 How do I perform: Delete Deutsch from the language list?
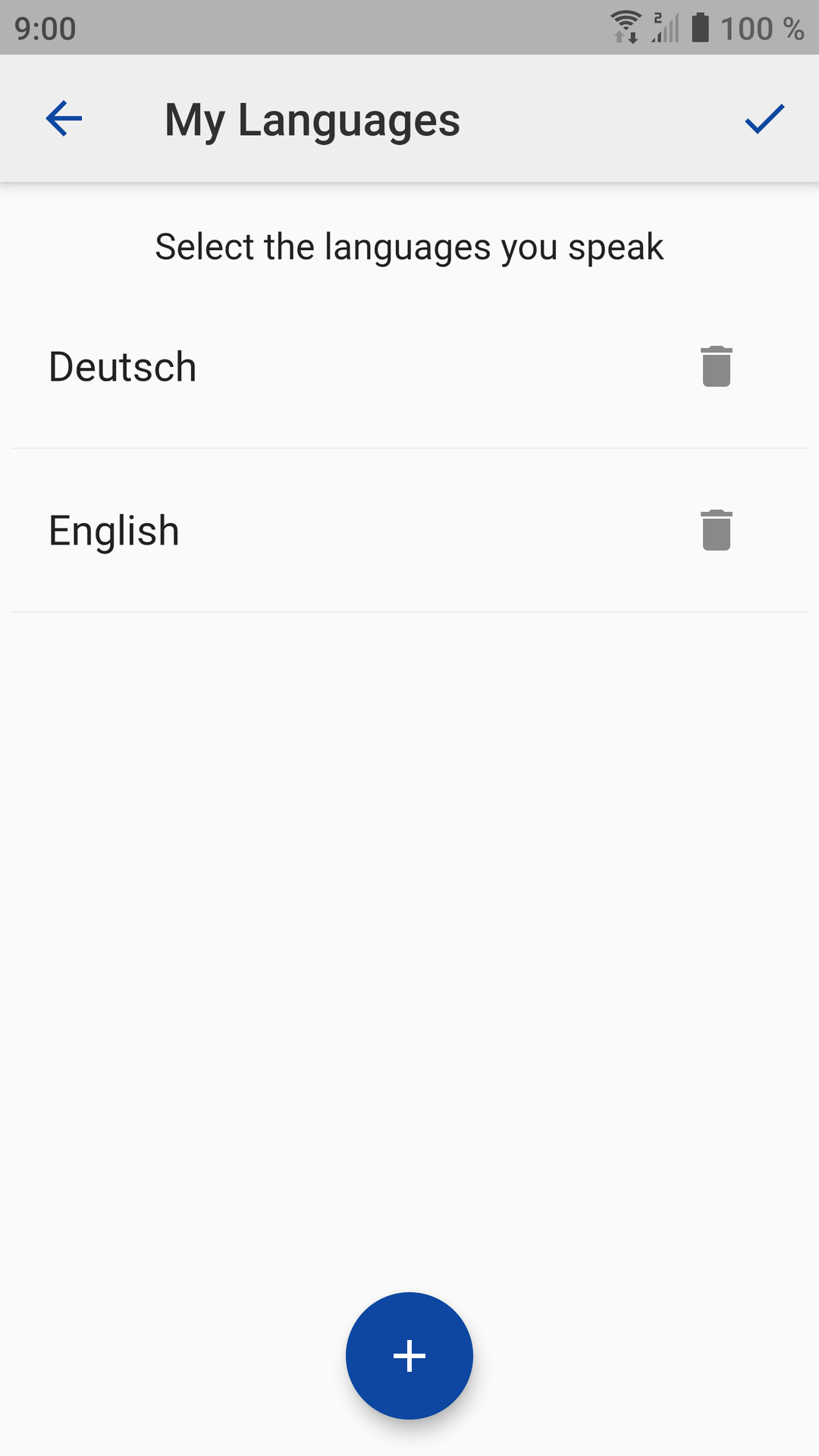716,367
